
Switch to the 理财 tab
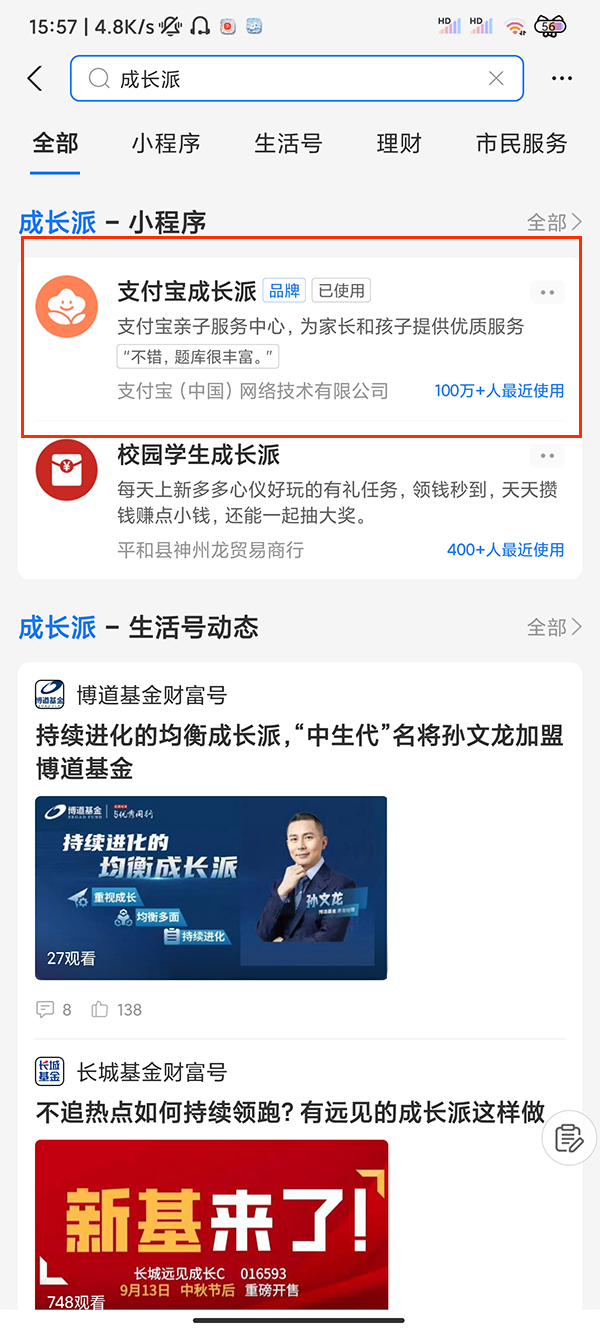pos(398,143)
